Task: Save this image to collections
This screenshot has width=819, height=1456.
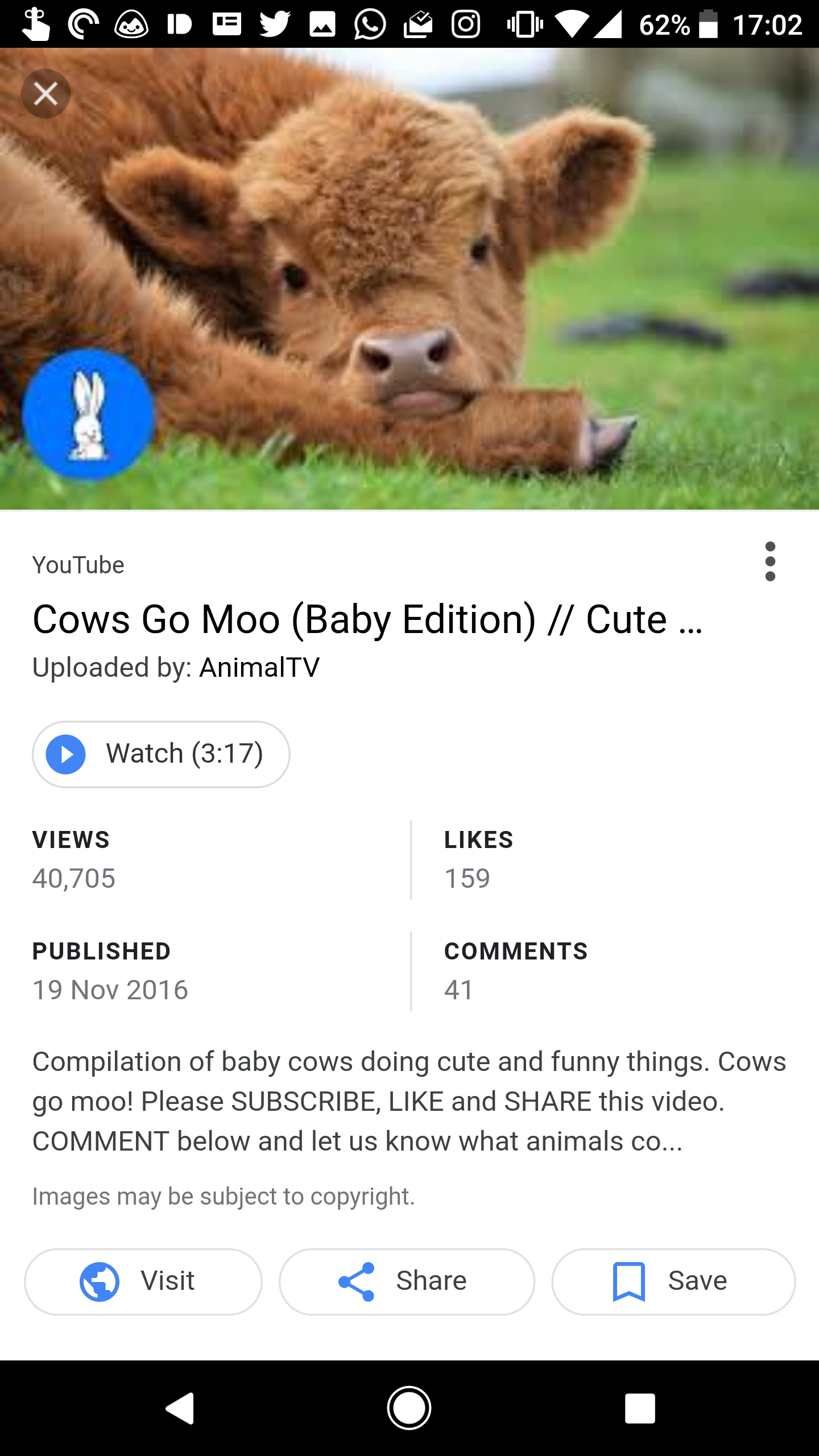Action: click(673, 1281)
